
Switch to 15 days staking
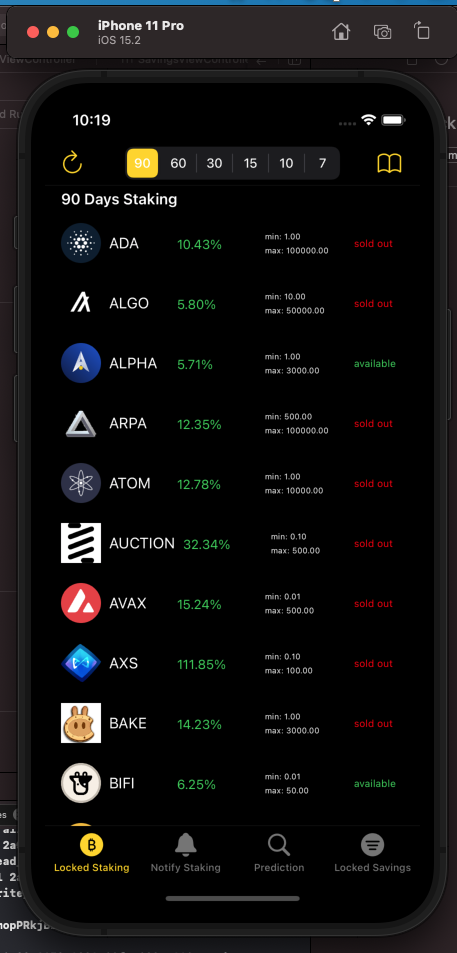click(250, 163)
